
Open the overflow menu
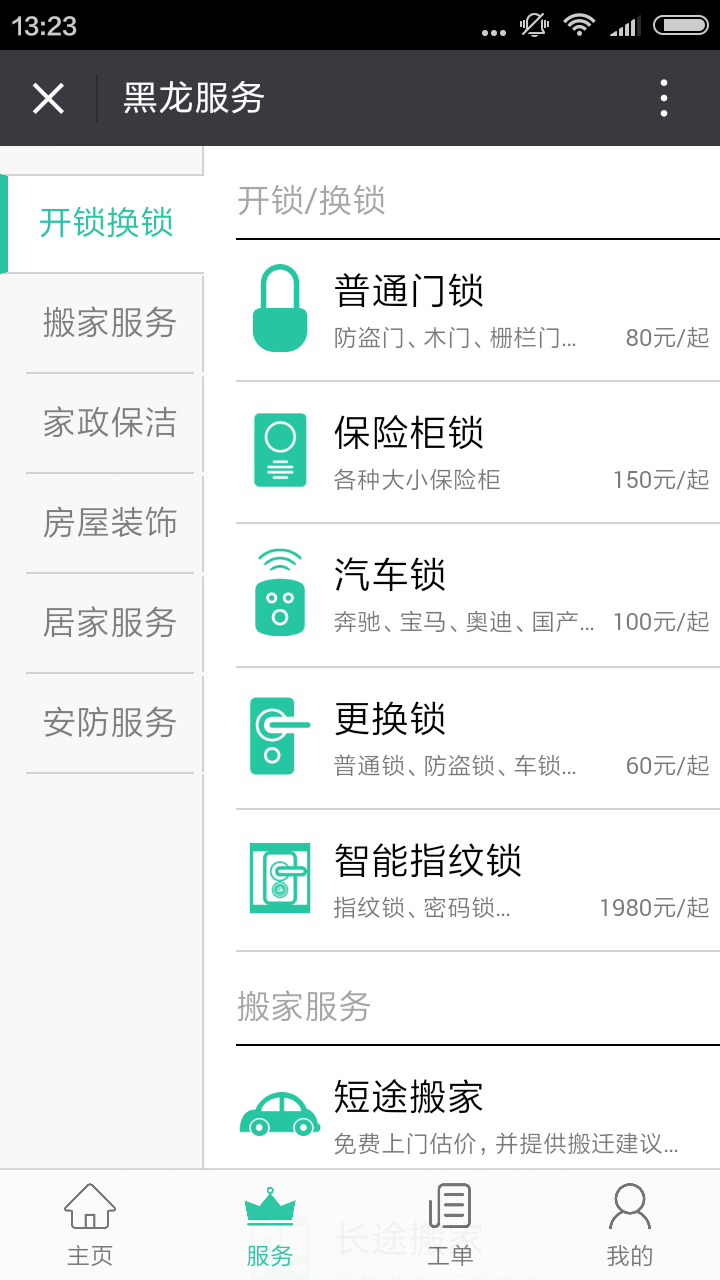click(x=663, y=98)
